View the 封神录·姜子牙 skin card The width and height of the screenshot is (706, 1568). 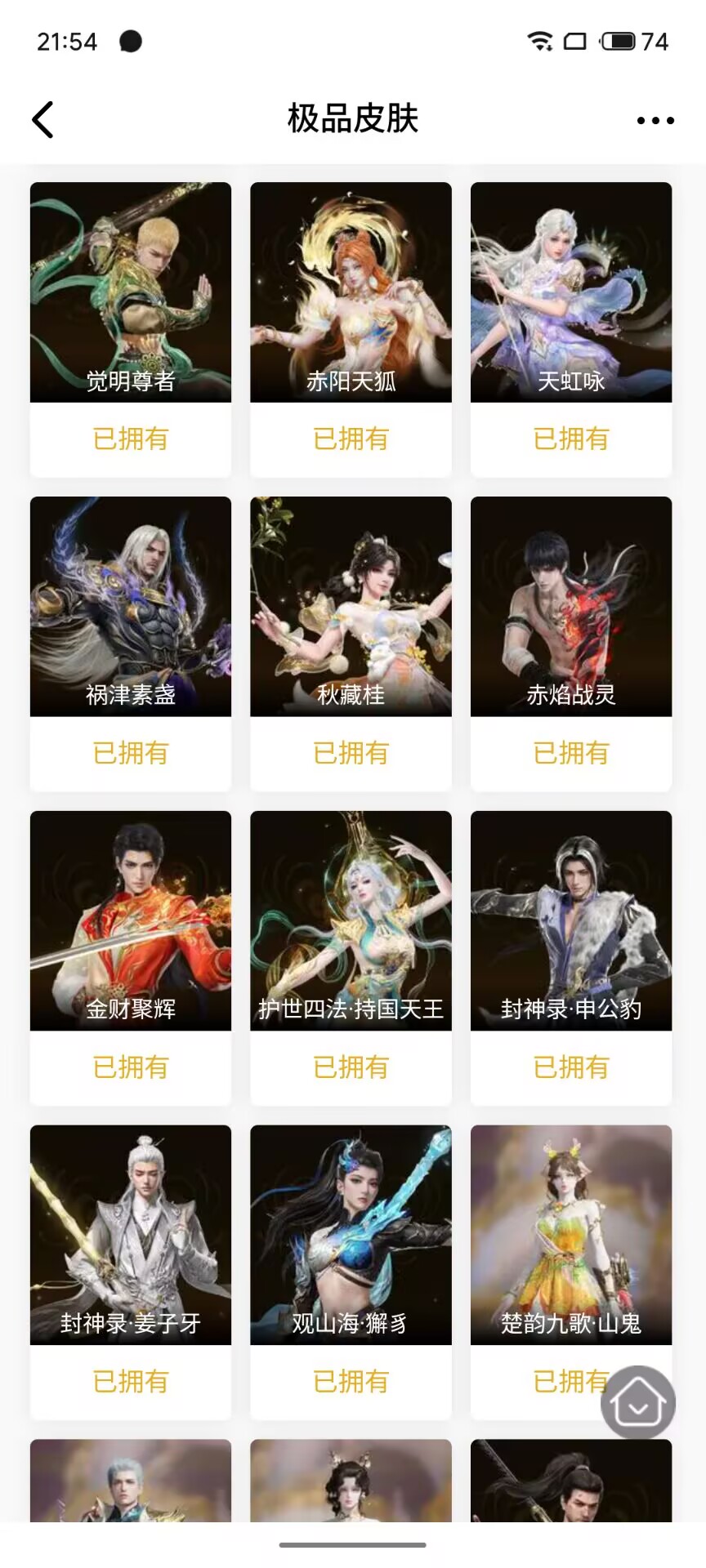[131, 1235]
